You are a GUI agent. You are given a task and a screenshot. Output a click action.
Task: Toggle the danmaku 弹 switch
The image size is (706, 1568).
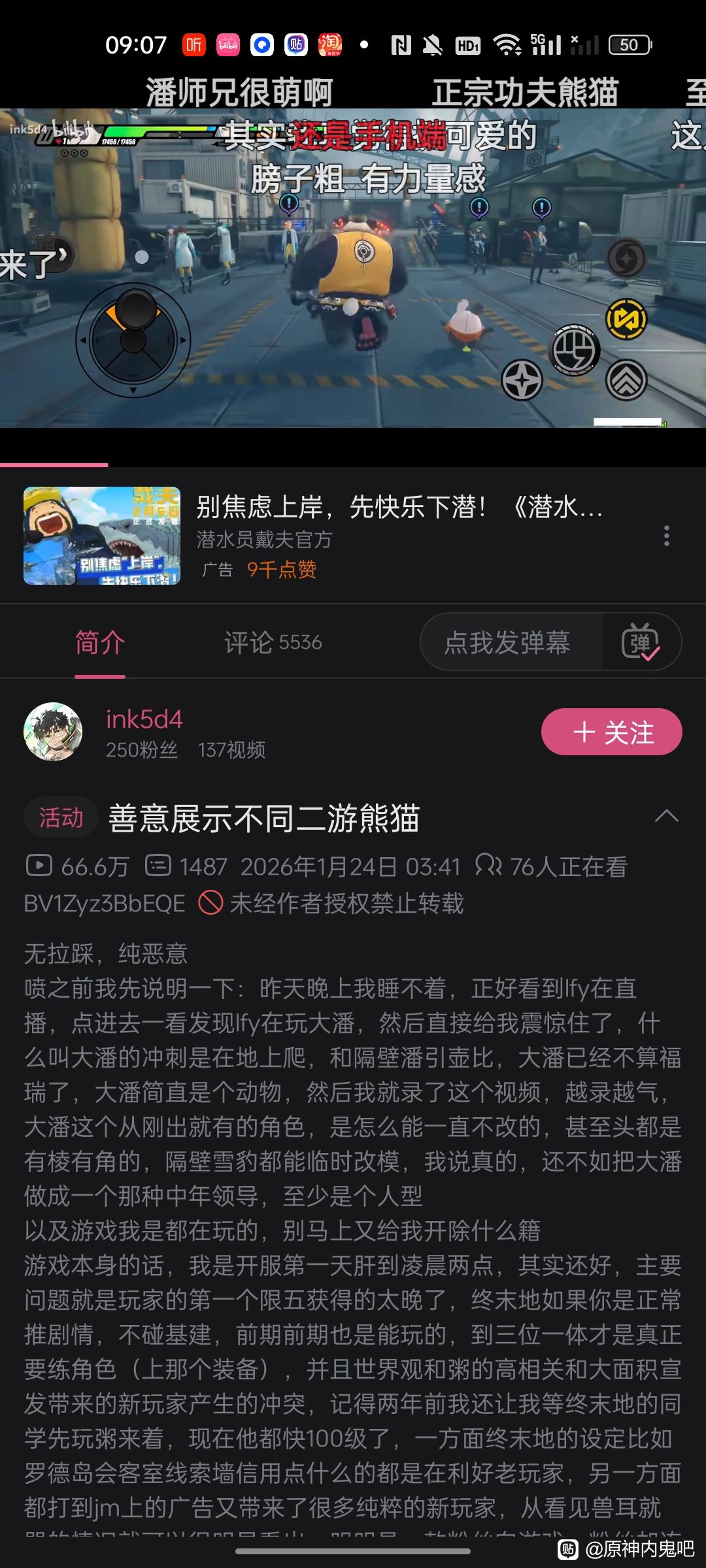click(x=641, y=643)
